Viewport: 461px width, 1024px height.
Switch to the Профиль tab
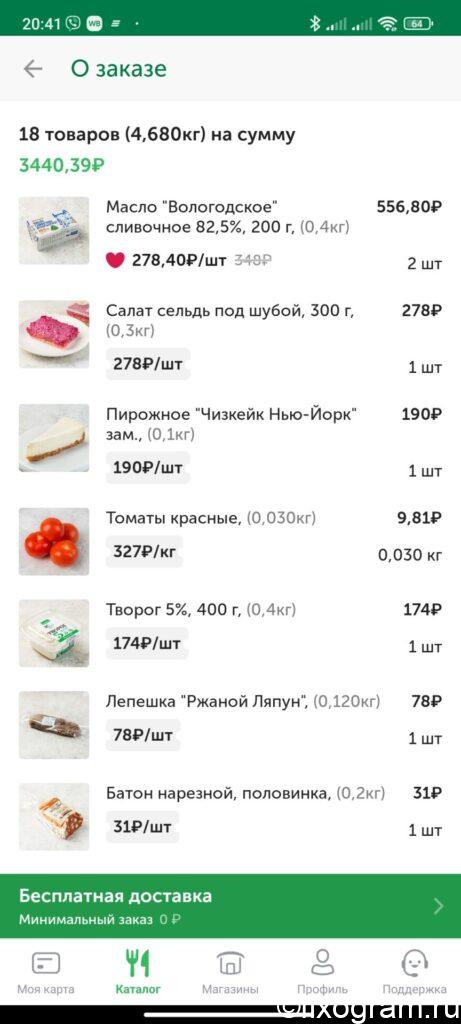[322, 972]
